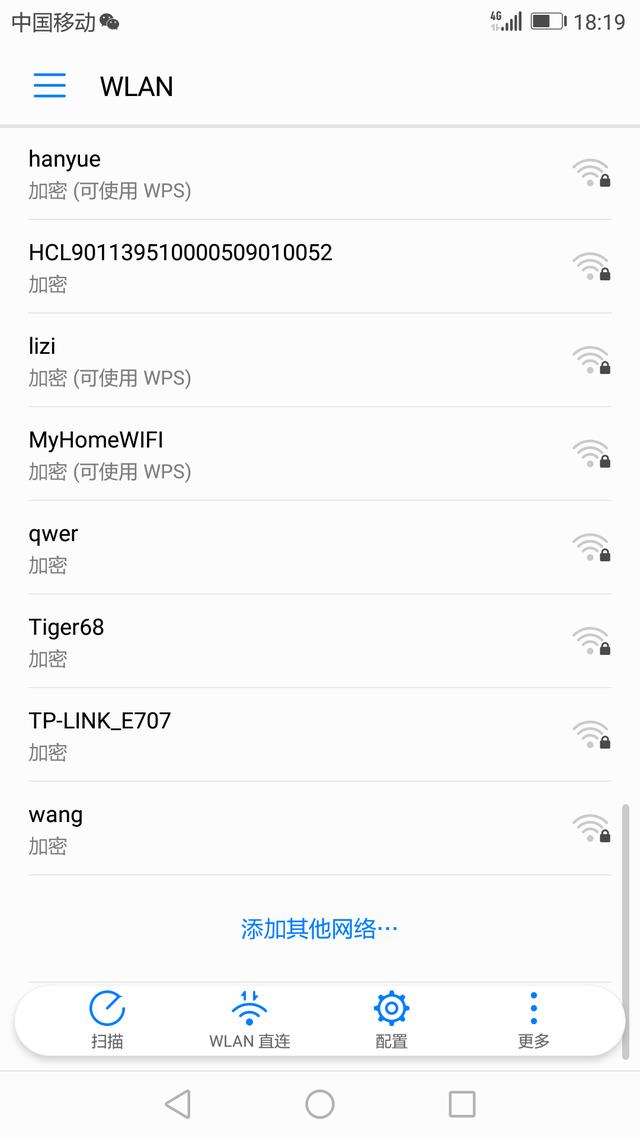Return to the home screen
This screenshot has height=1138, width=640.
[320, 1104]
